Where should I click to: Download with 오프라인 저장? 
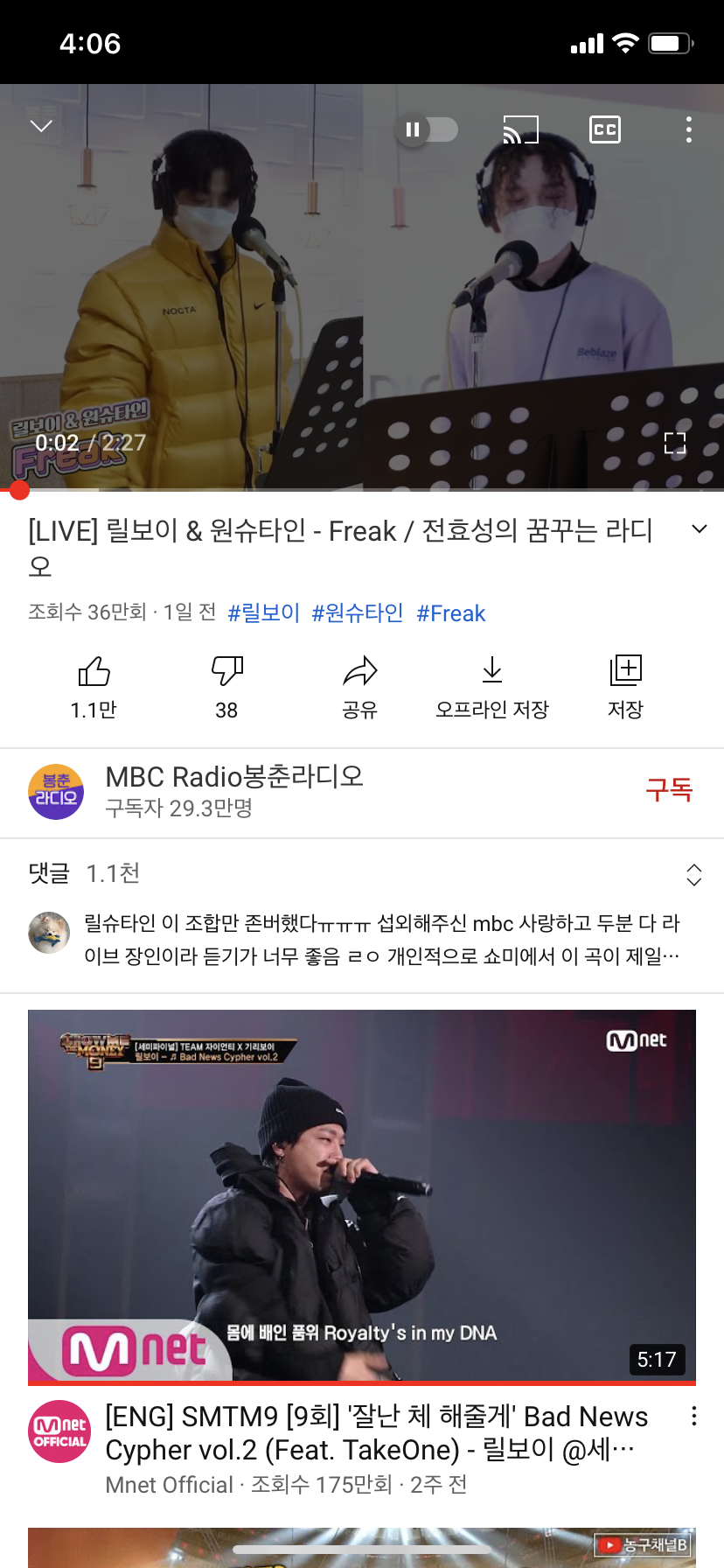click(492, 686)
